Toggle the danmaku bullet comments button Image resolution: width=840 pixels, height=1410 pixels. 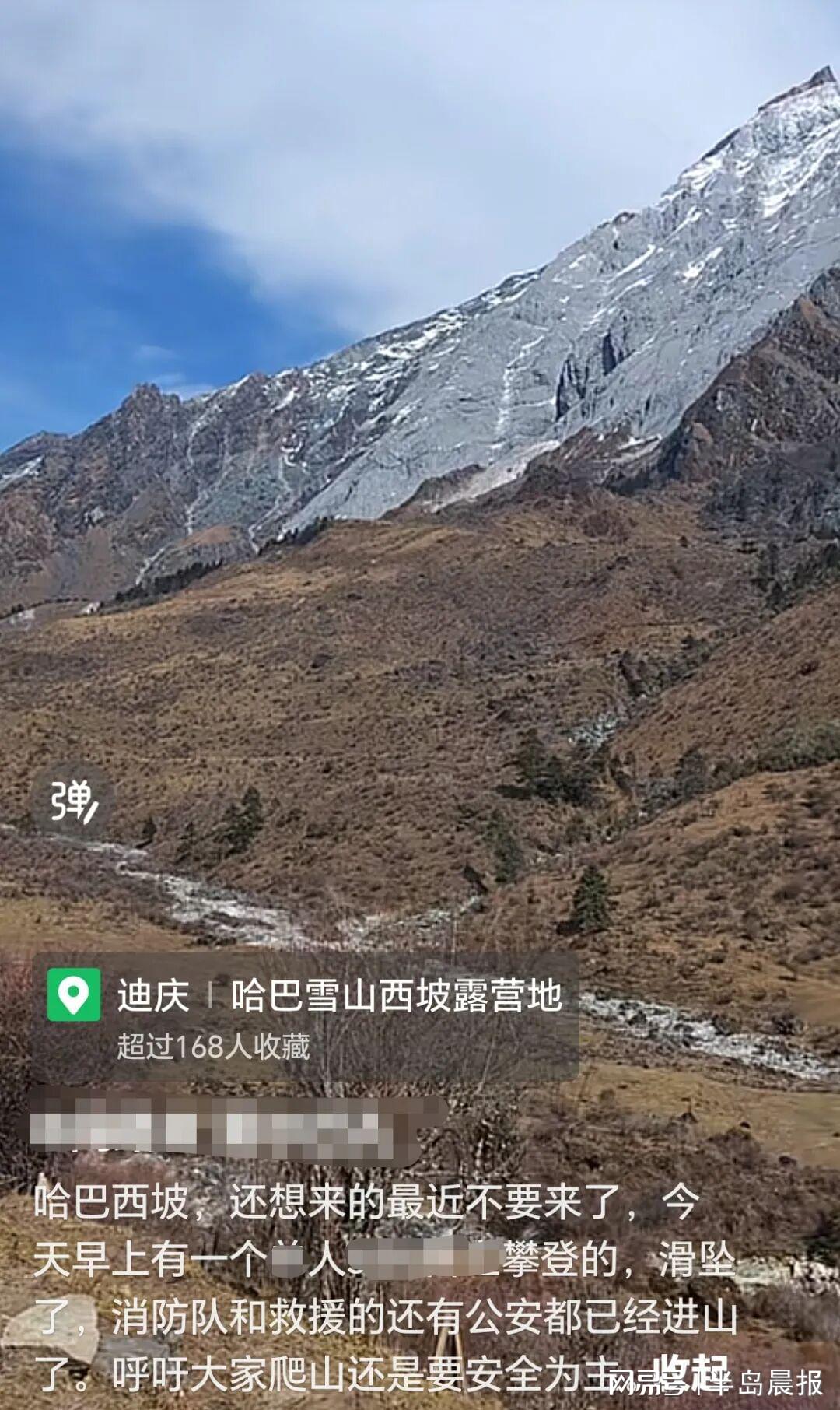coord(72,802)
